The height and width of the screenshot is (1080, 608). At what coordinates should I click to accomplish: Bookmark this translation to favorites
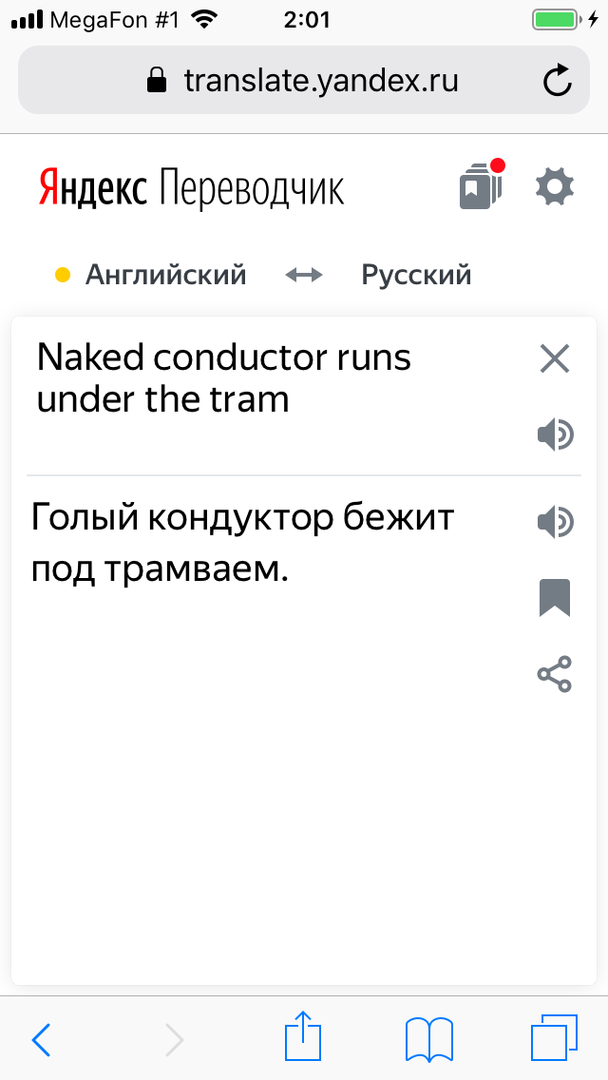[x=555, y=598]
